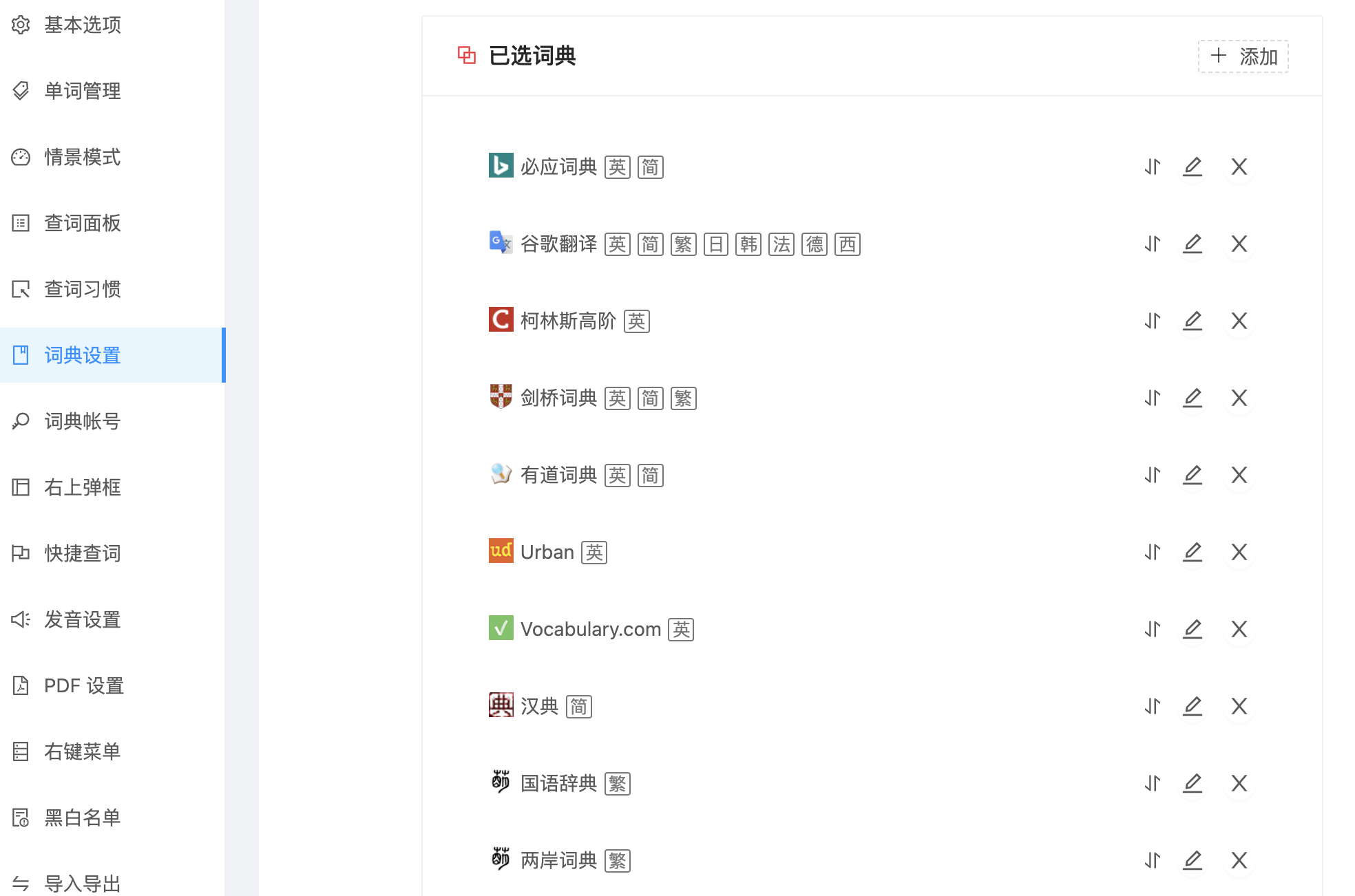Edit Vocabulary.com dictionary settings
This screenshot has width=1355, height=896.
point(1193,629)
